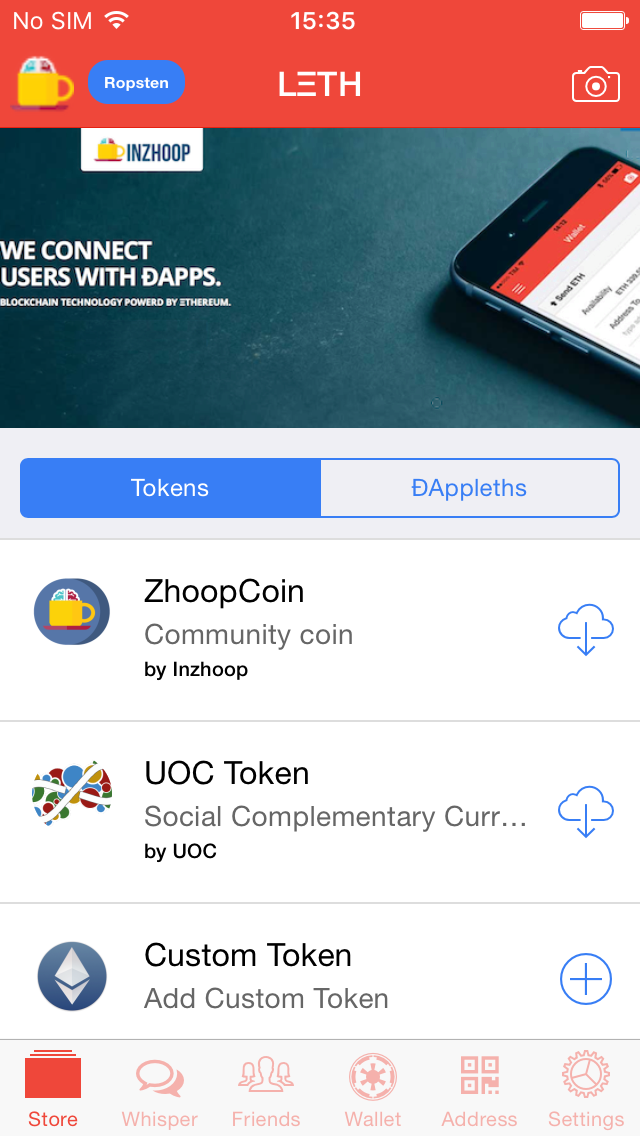Open the profile mug avatar
The height and width of the screenshot is (1136, 640).
[44, 83]
